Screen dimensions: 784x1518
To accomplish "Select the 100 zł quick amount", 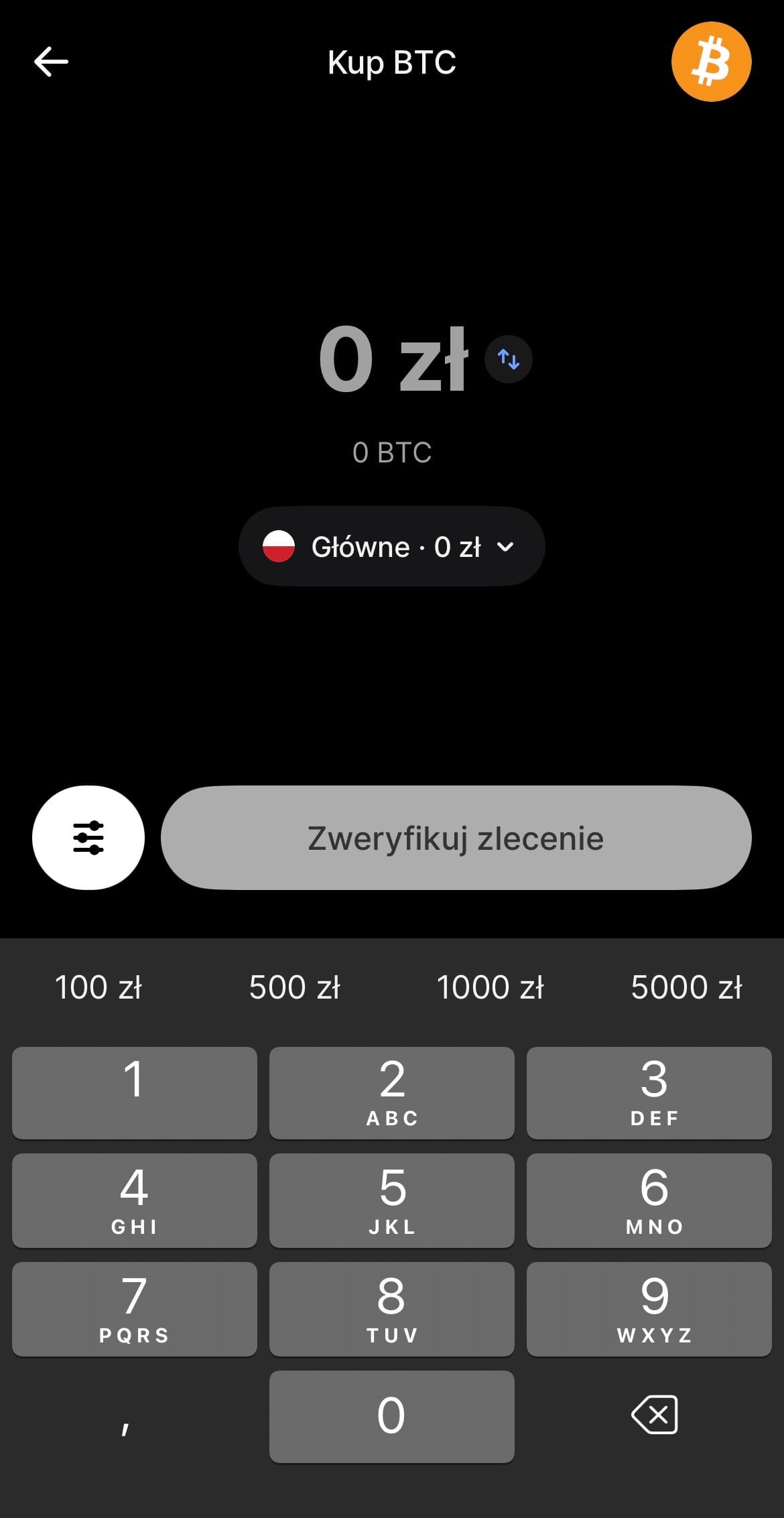I will pos(99,987).
